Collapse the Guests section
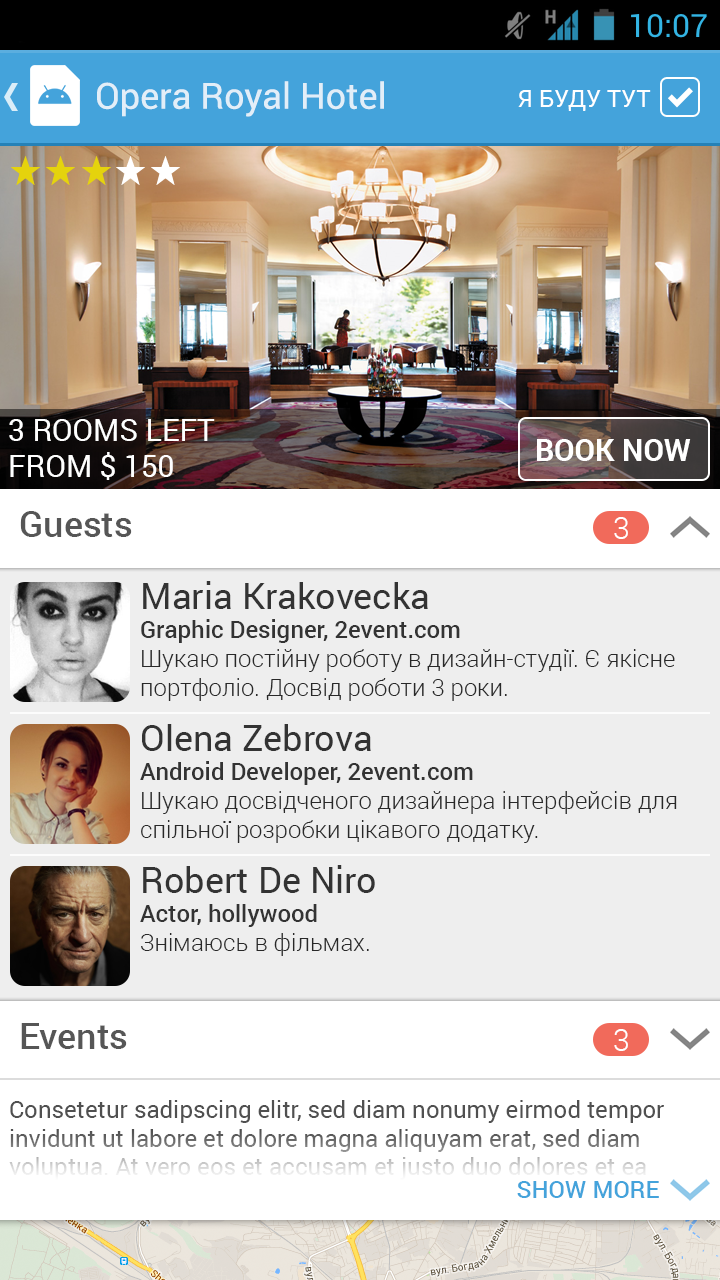The height and width of the screenshot is (1280, 720). 689,527
